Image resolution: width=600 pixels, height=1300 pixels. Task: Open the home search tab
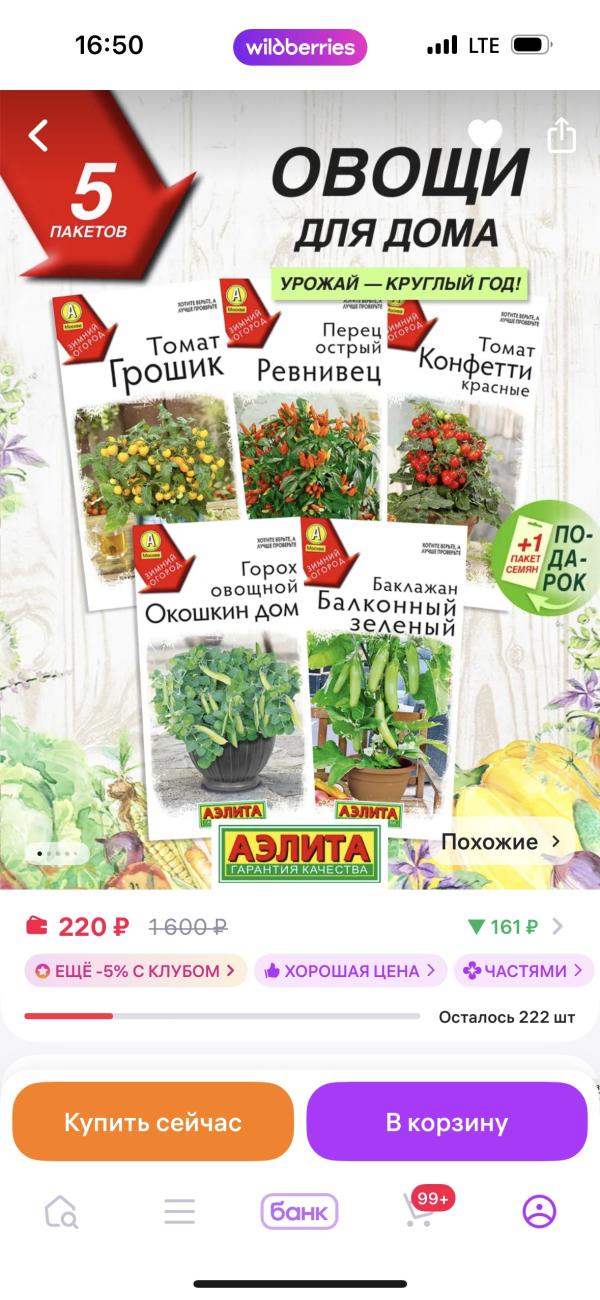tap(61, 1212)
